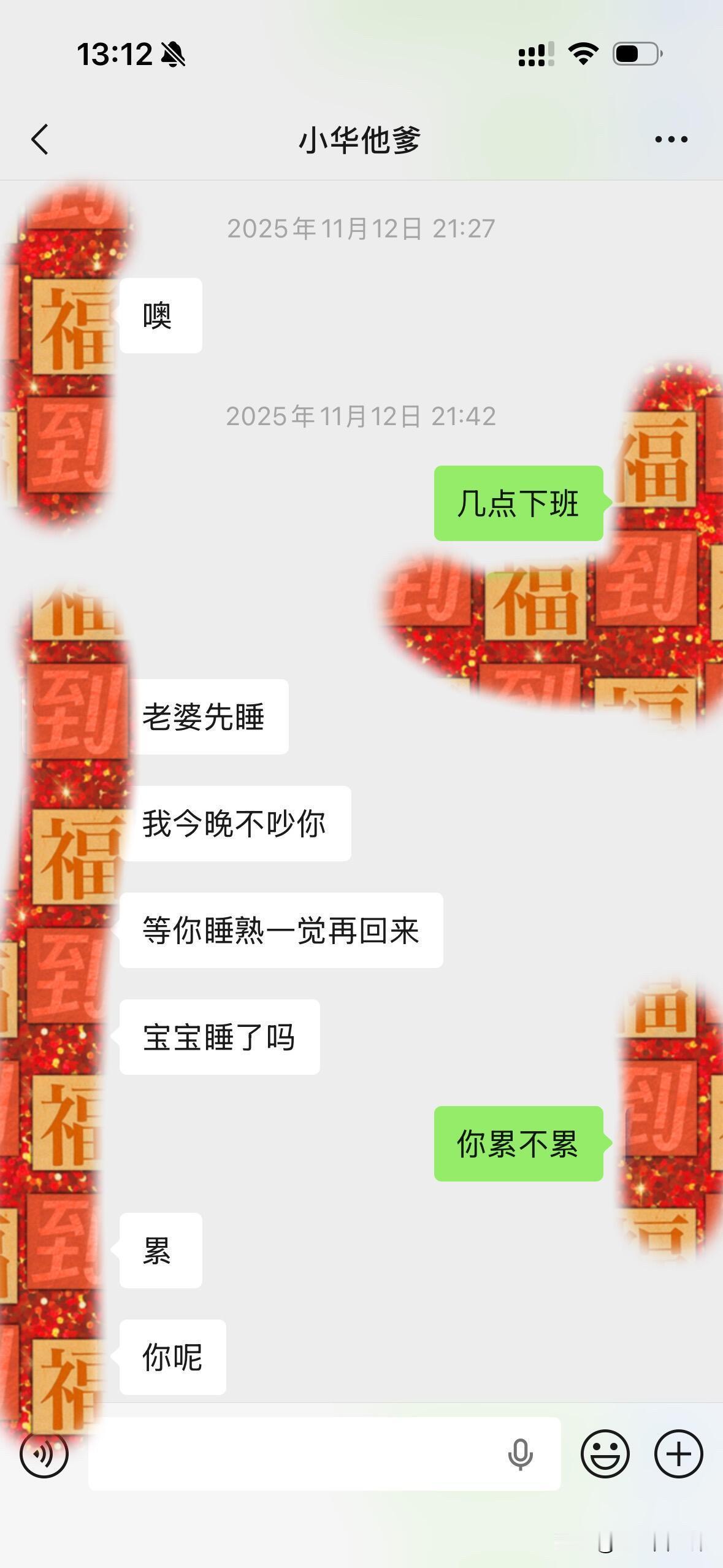This screenshot has height=1568, width=723.
Task: Tap the chat title 小华他爹
Action: tap(361, 140)
